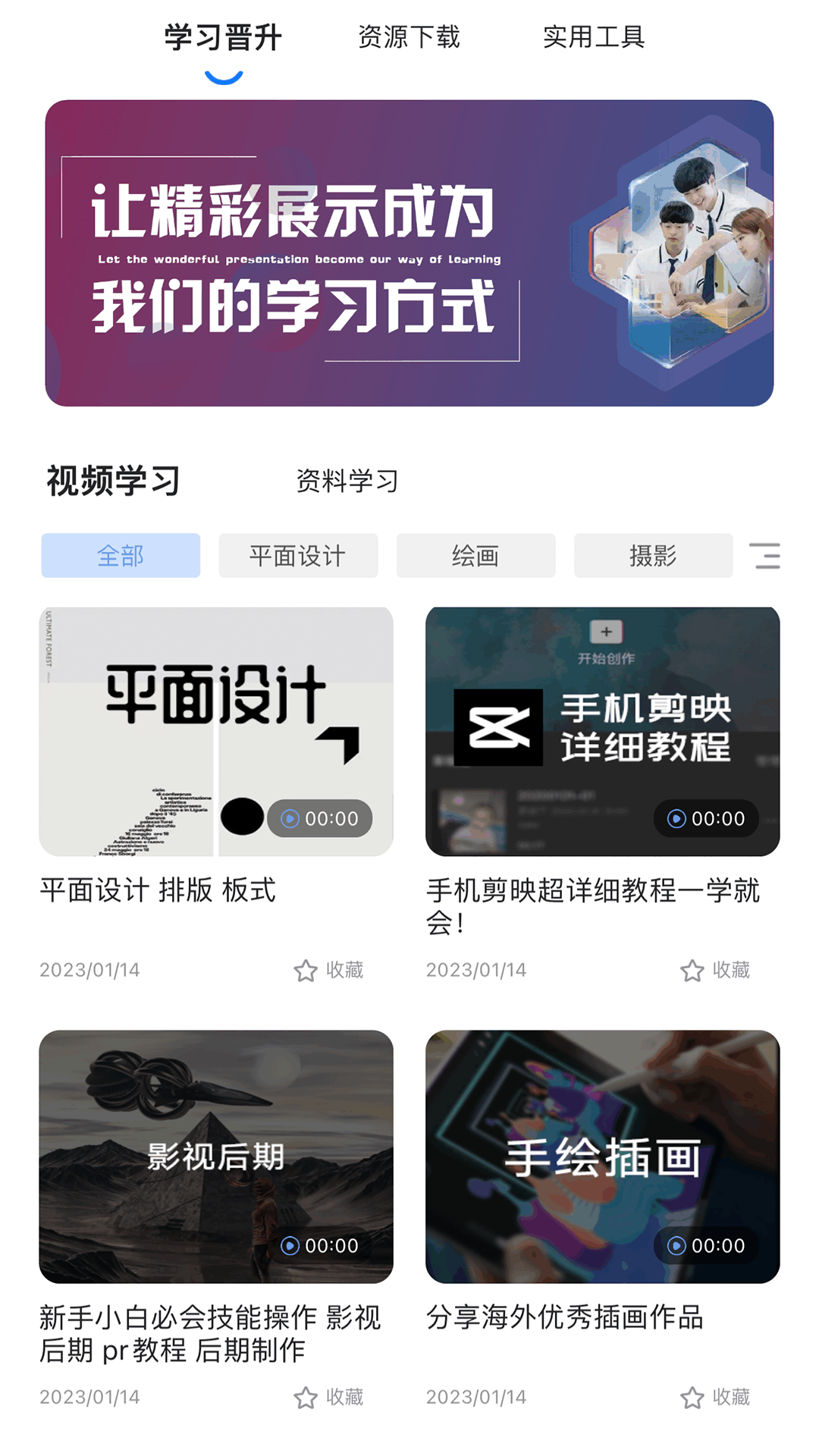This screenshot has height=1456, width=819.
Task: Switch to the 实用工具 tab
Action: click(594, 36)
